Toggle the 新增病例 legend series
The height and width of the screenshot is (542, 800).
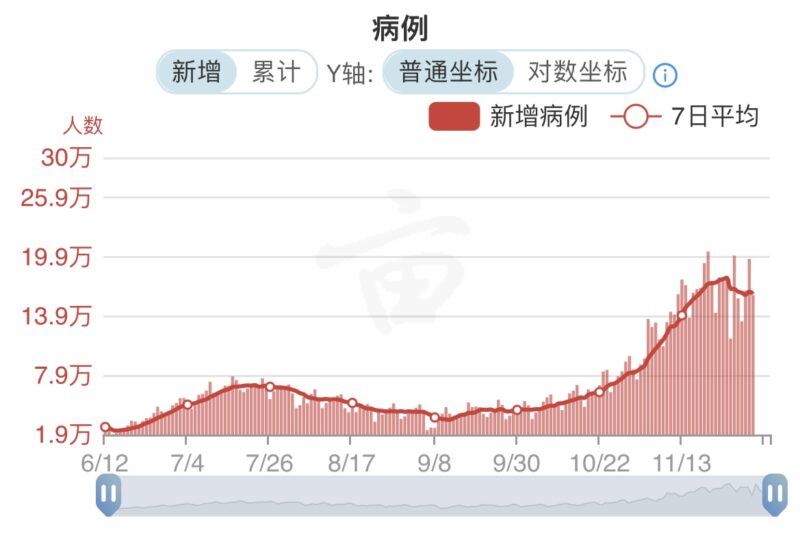[509, 116]
